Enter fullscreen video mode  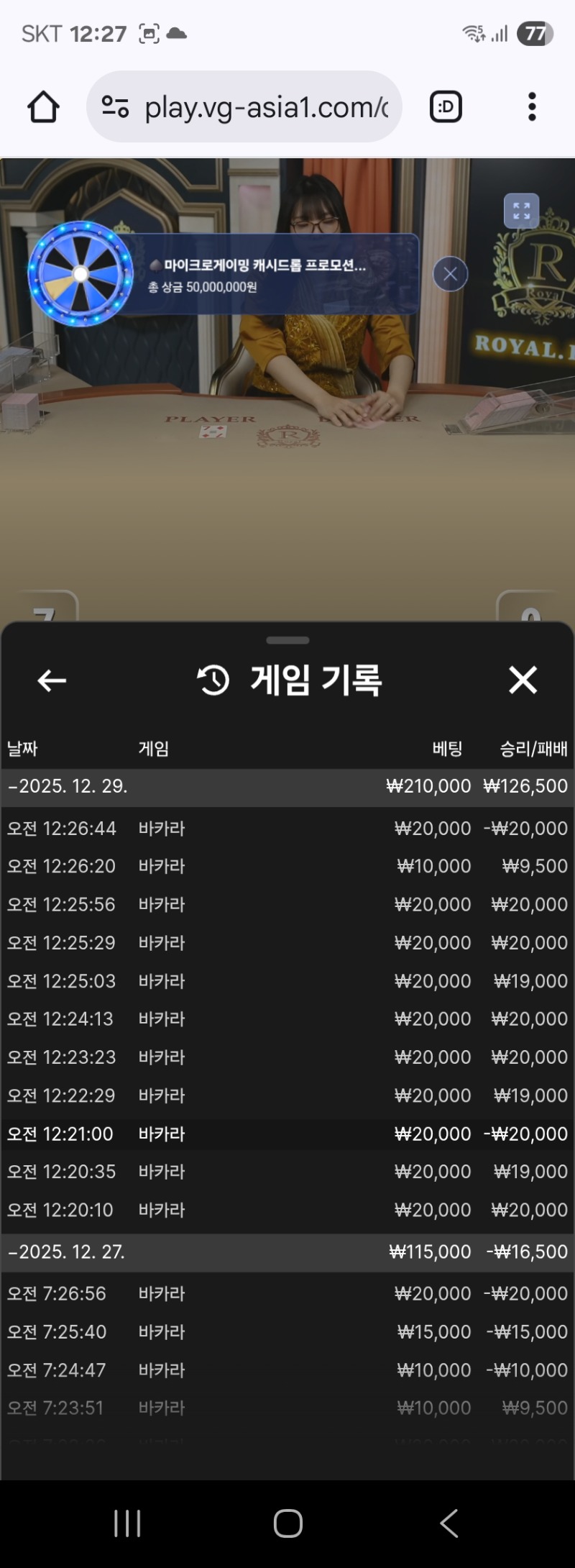pyautogui.click(x=521, y=211)
